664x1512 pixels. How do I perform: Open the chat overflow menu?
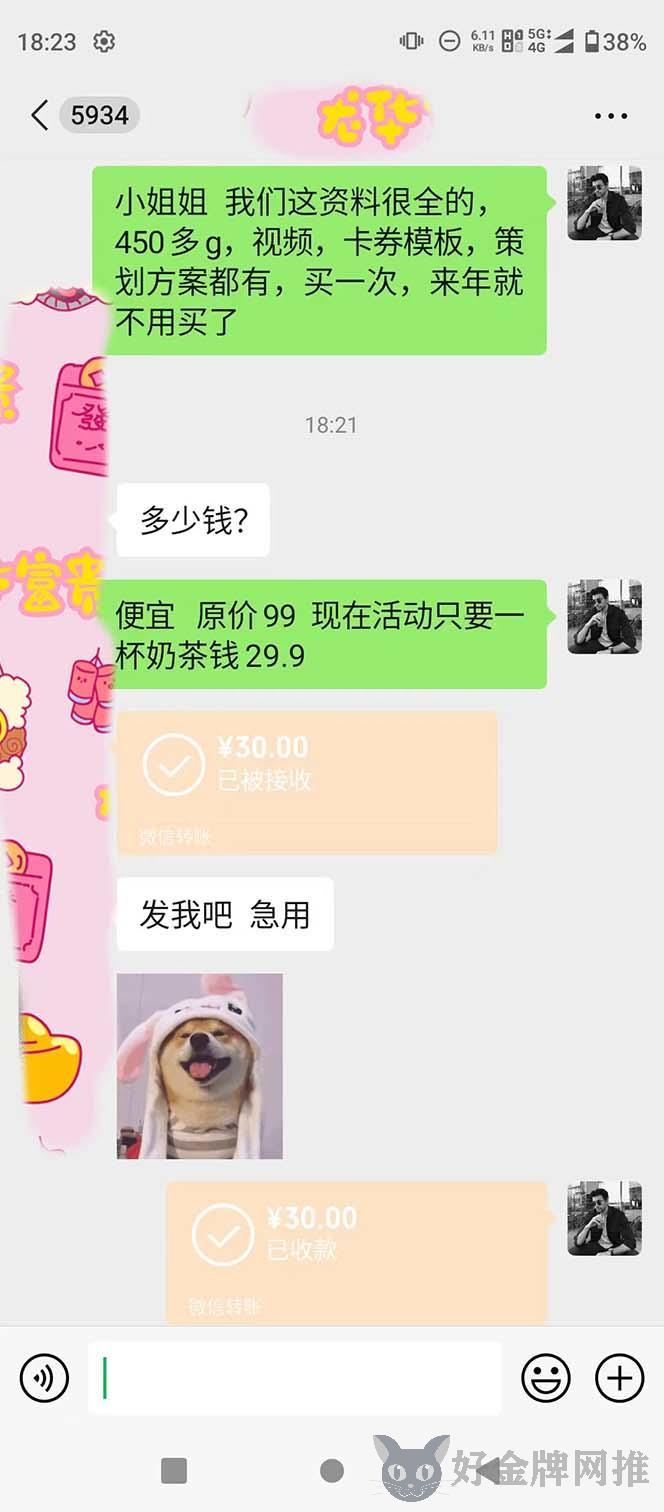tap(610, 116)
